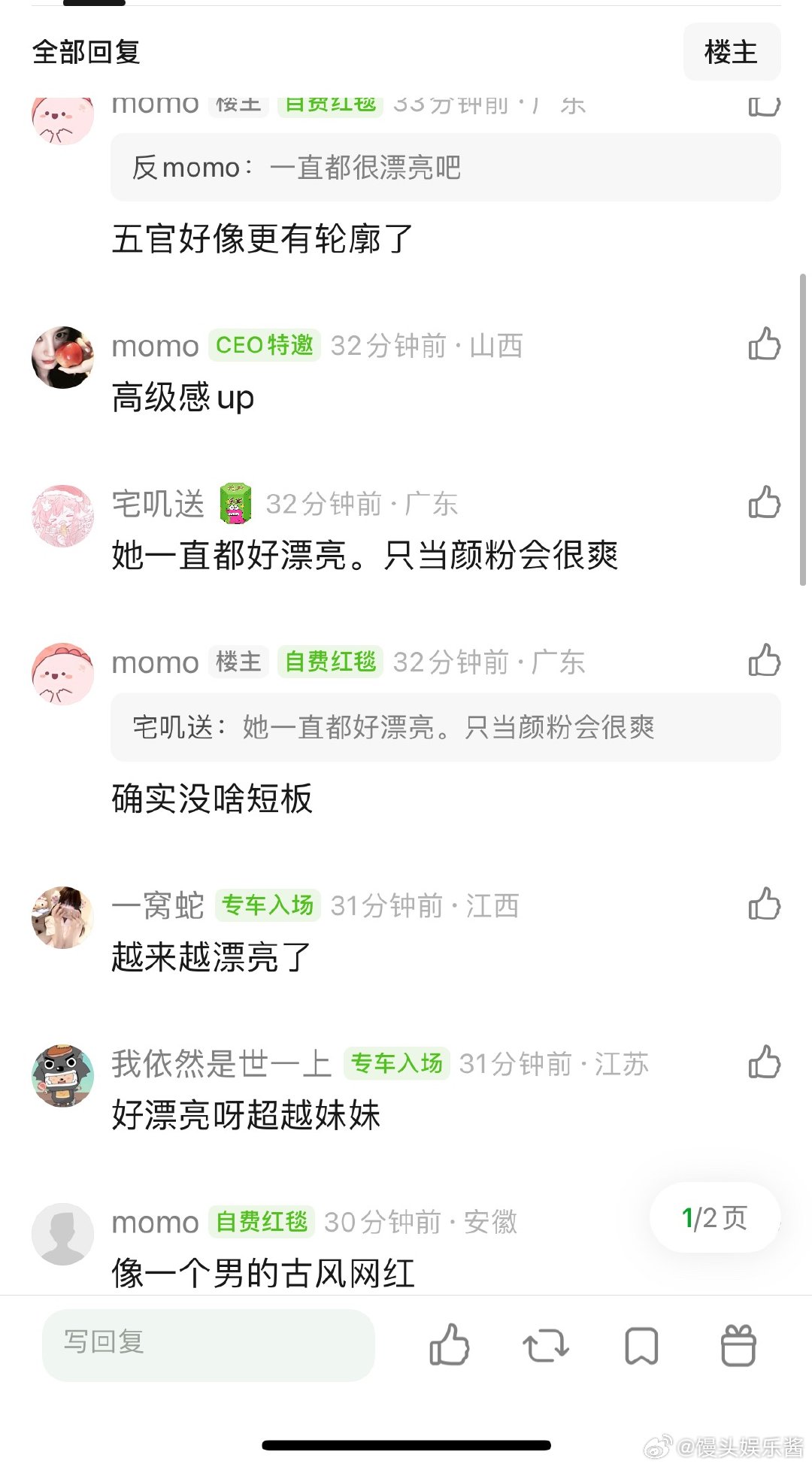
Task: Toggle like on the thread starter's top comment
Action: pos(765,105)
